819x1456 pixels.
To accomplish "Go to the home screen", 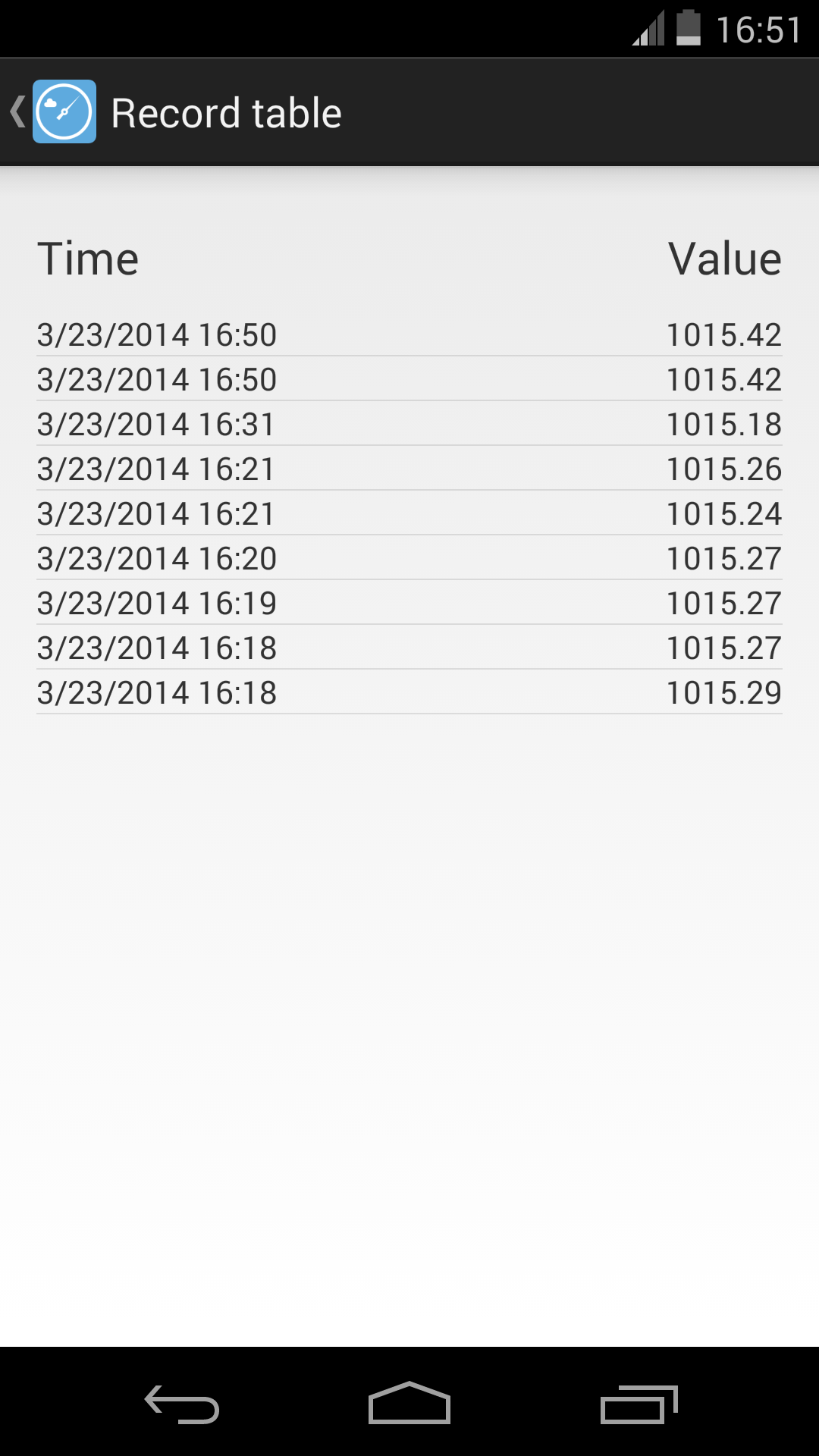I will [x=409, y=1404].
